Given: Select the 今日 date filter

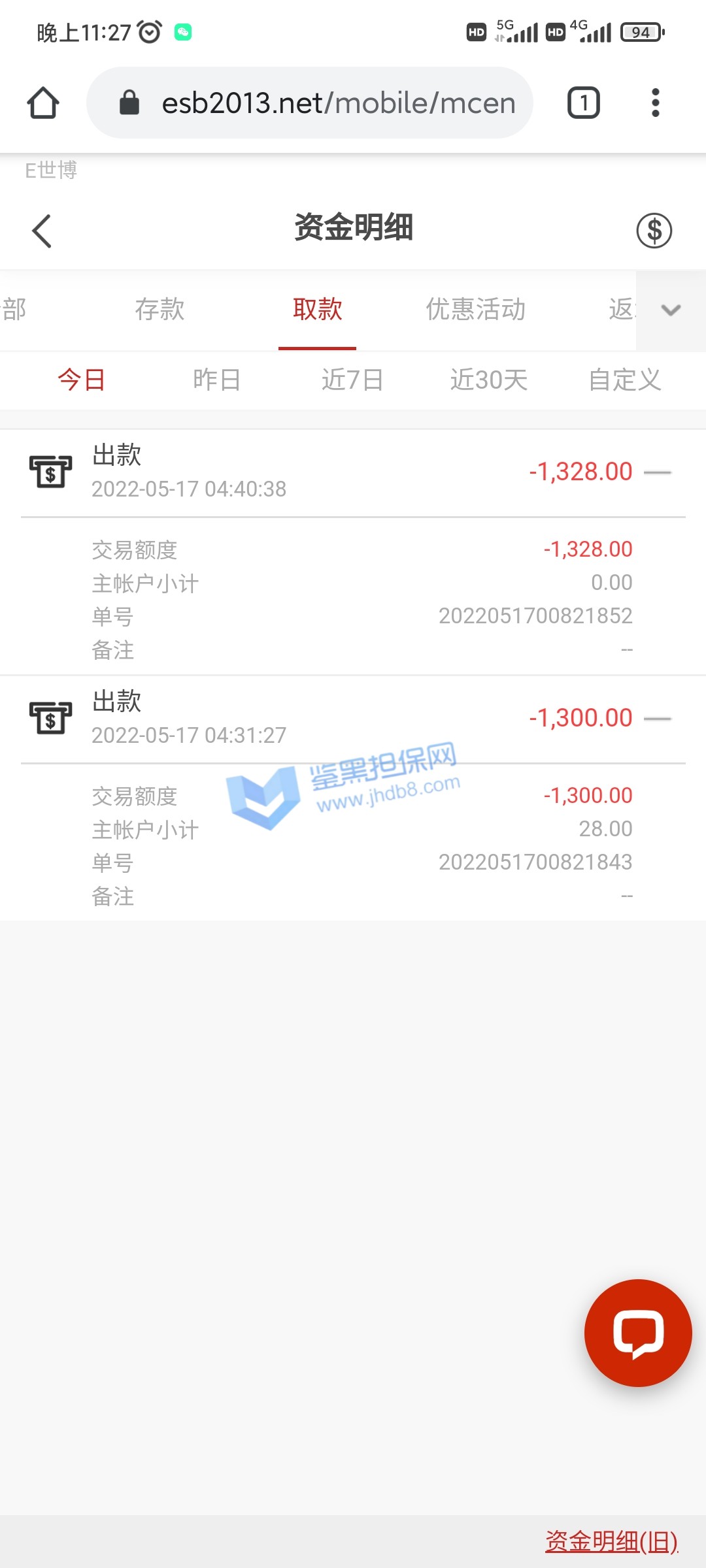Looking at the screenshot, I should pyautogui.click(x=81, y=380).
